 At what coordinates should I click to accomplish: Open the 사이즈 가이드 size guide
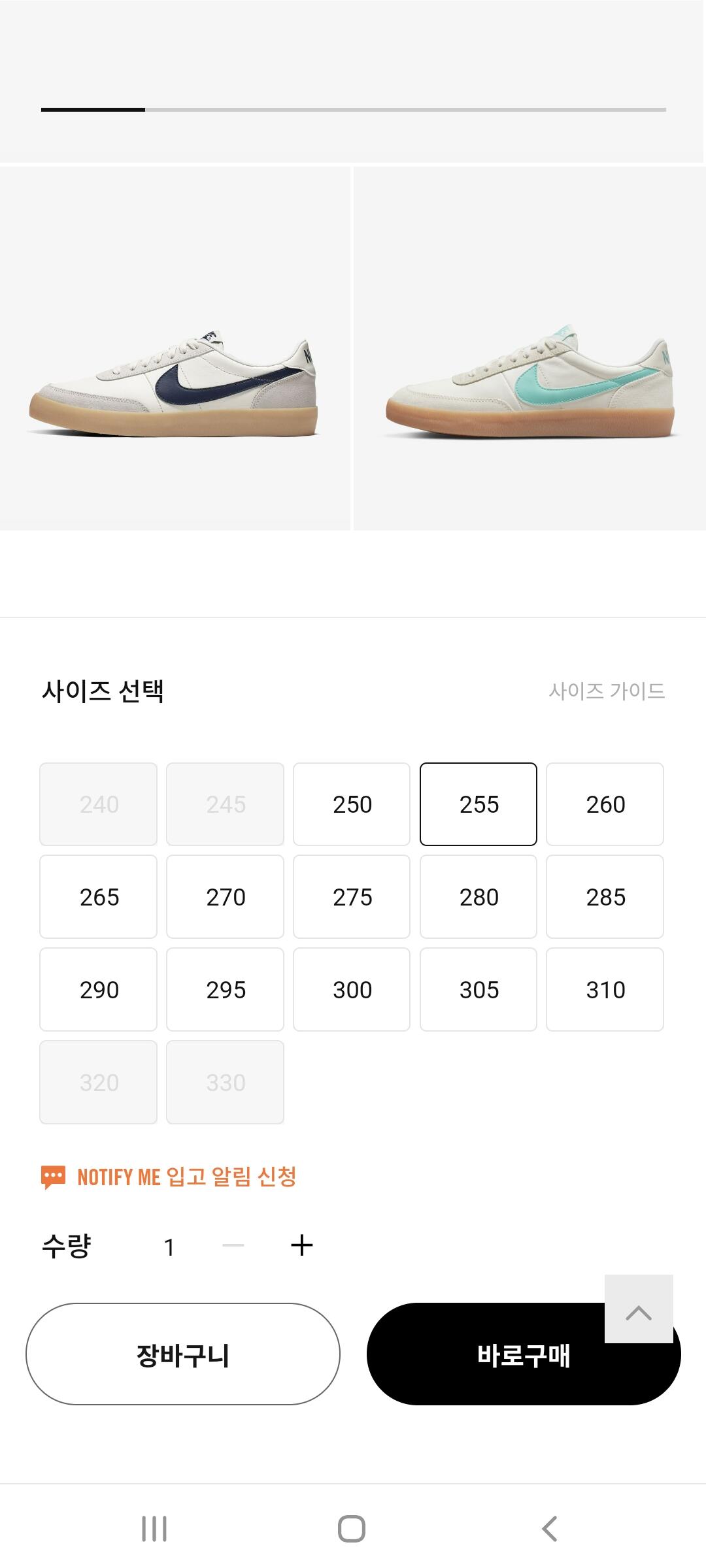607,691
